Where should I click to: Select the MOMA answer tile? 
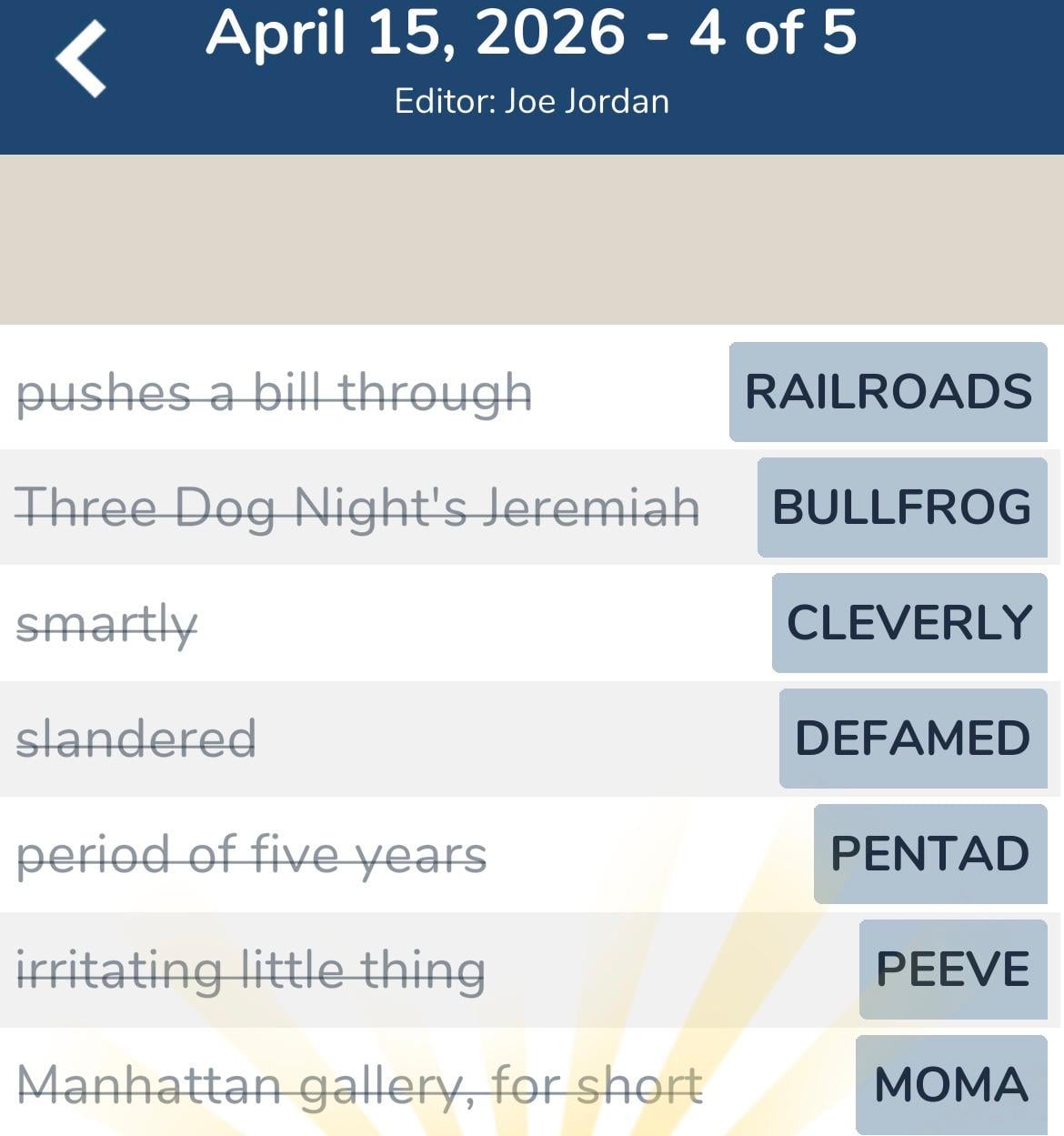click(x=951, y=1084)
